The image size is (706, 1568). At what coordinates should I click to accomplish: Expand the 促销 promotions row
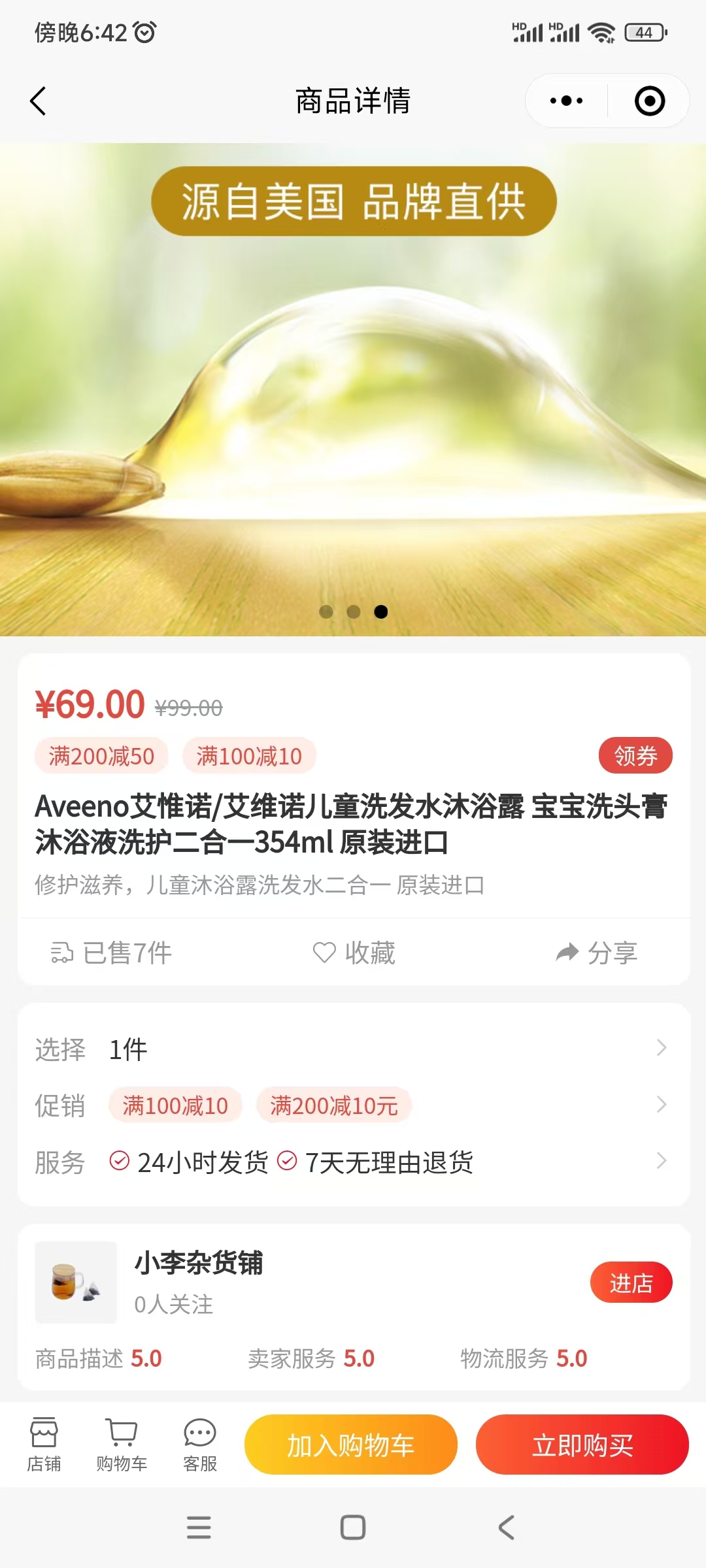[x=353, y=1105]
